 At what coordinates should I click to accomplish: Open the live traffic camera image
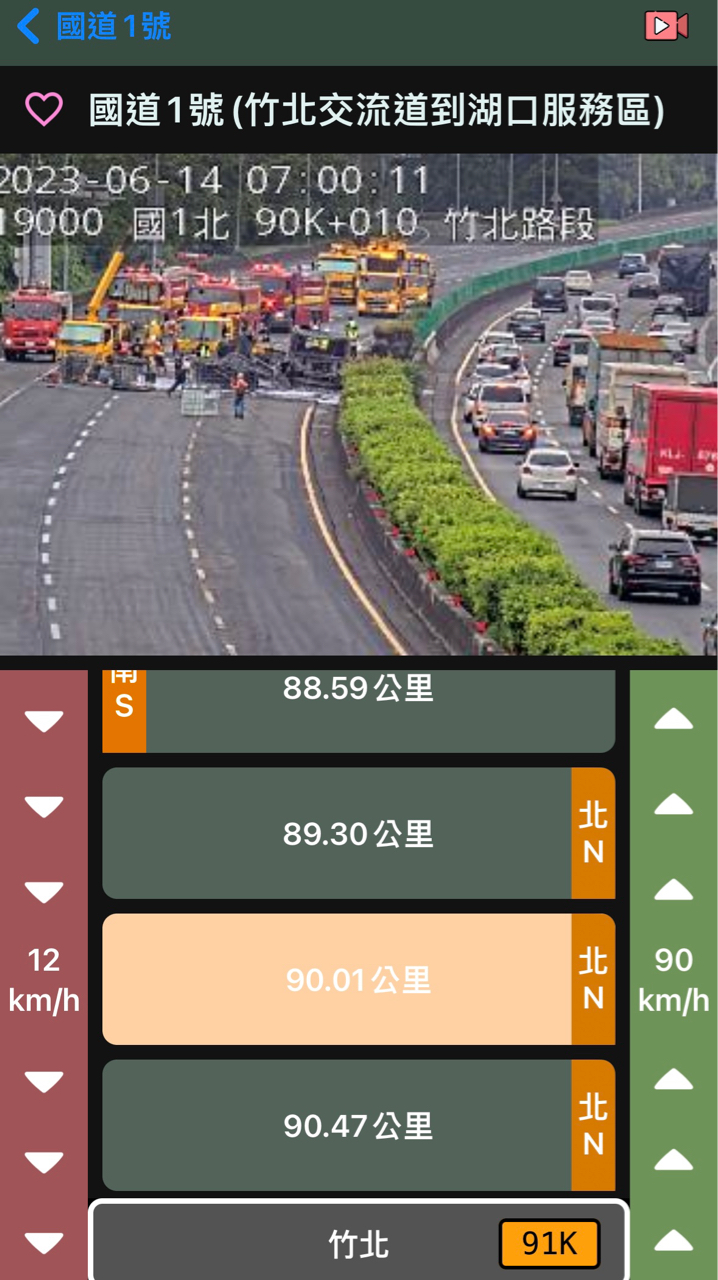358,404
